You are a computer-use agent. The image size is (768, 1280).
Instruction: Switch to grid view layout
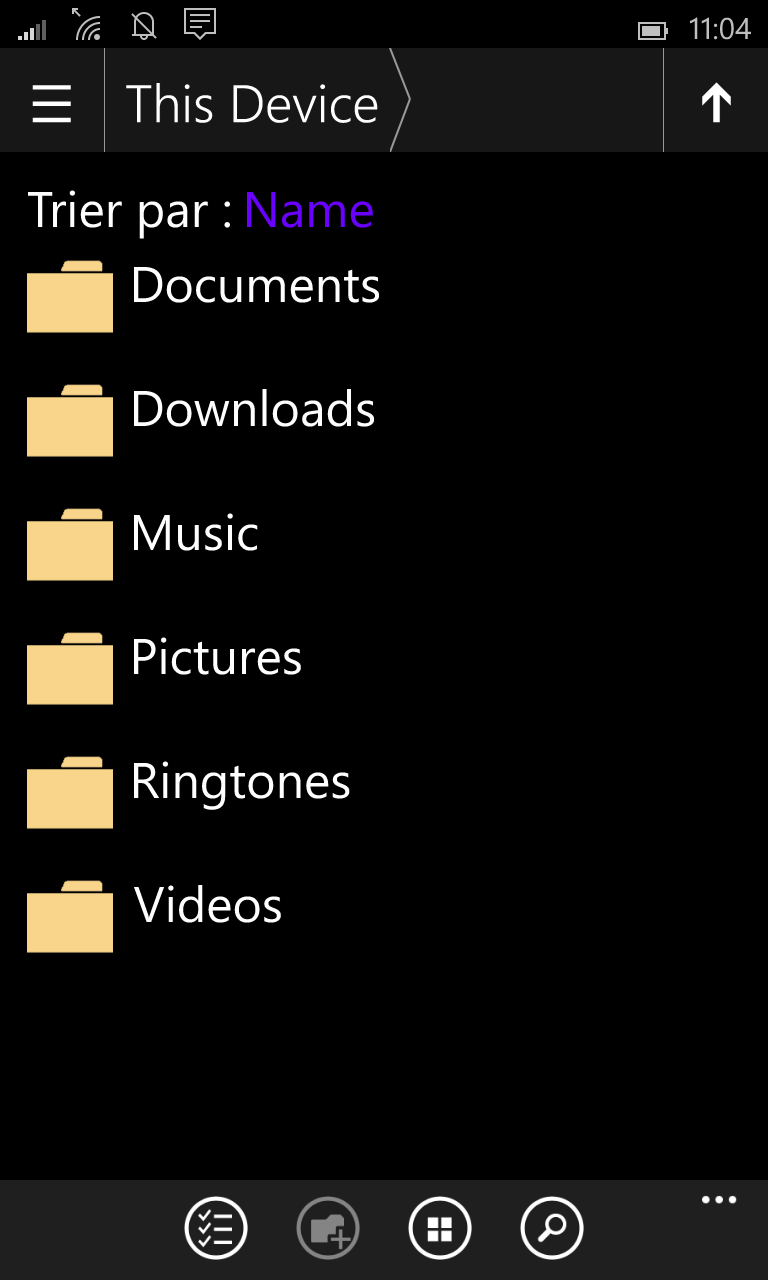[440, 1227]
